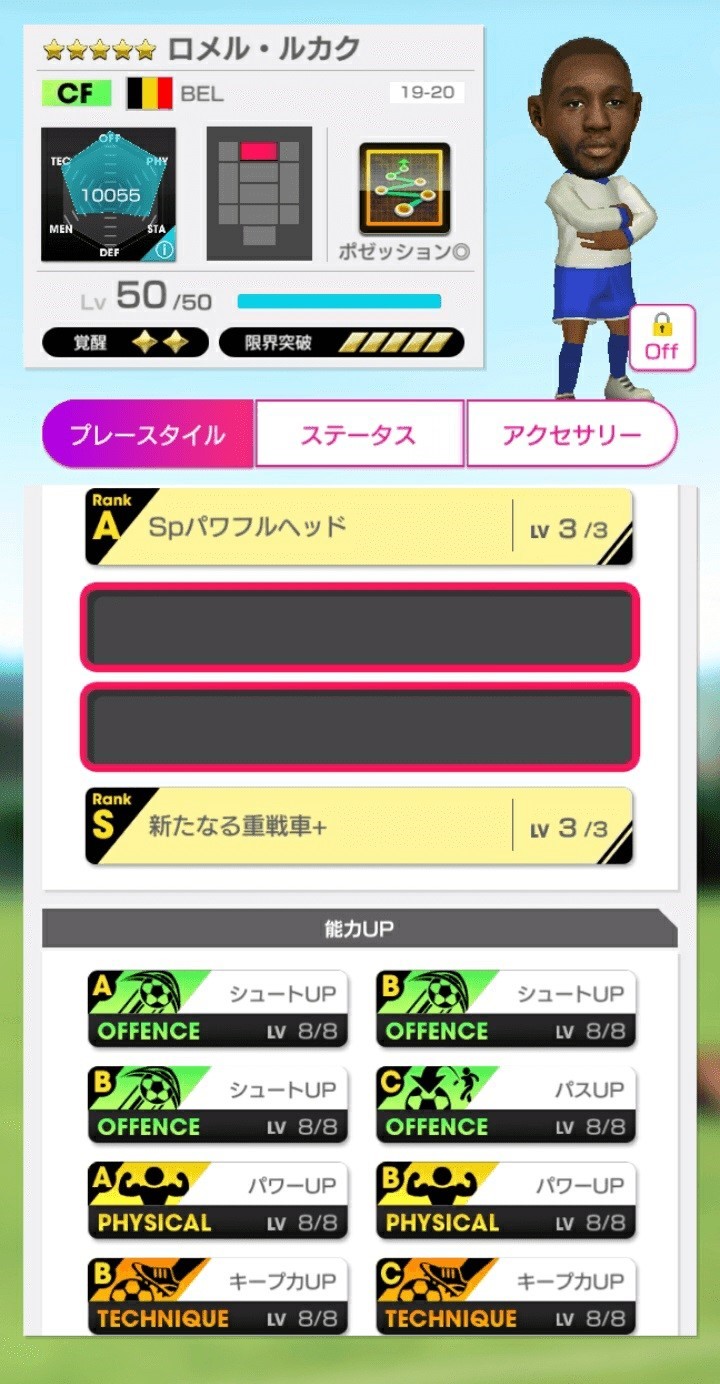This screenshot has width=720, height=1384.
Task: Open the radar chart info icon
Action: 165,250
